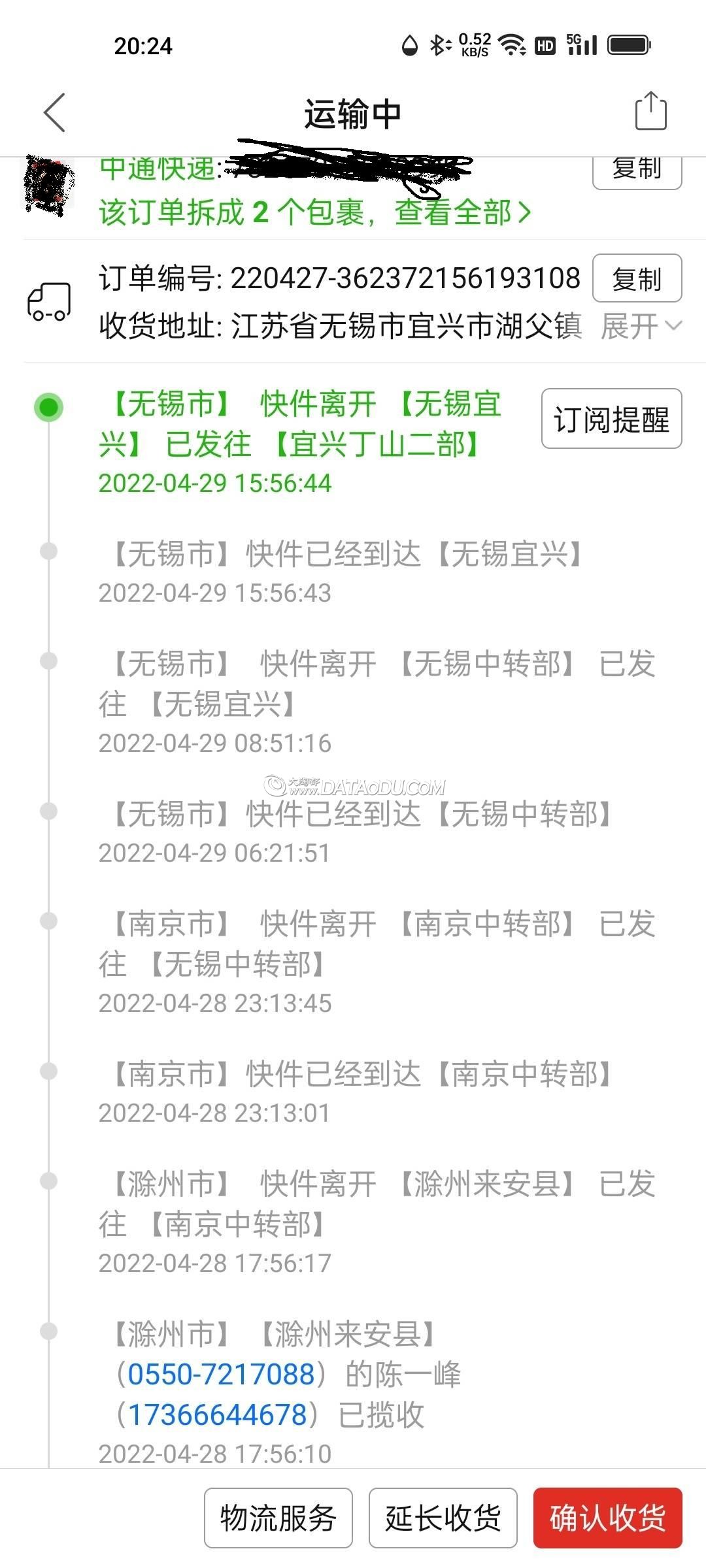706x1568 pixels.
Task: Copy the 订单编号 order number
Action: (637, 279)
